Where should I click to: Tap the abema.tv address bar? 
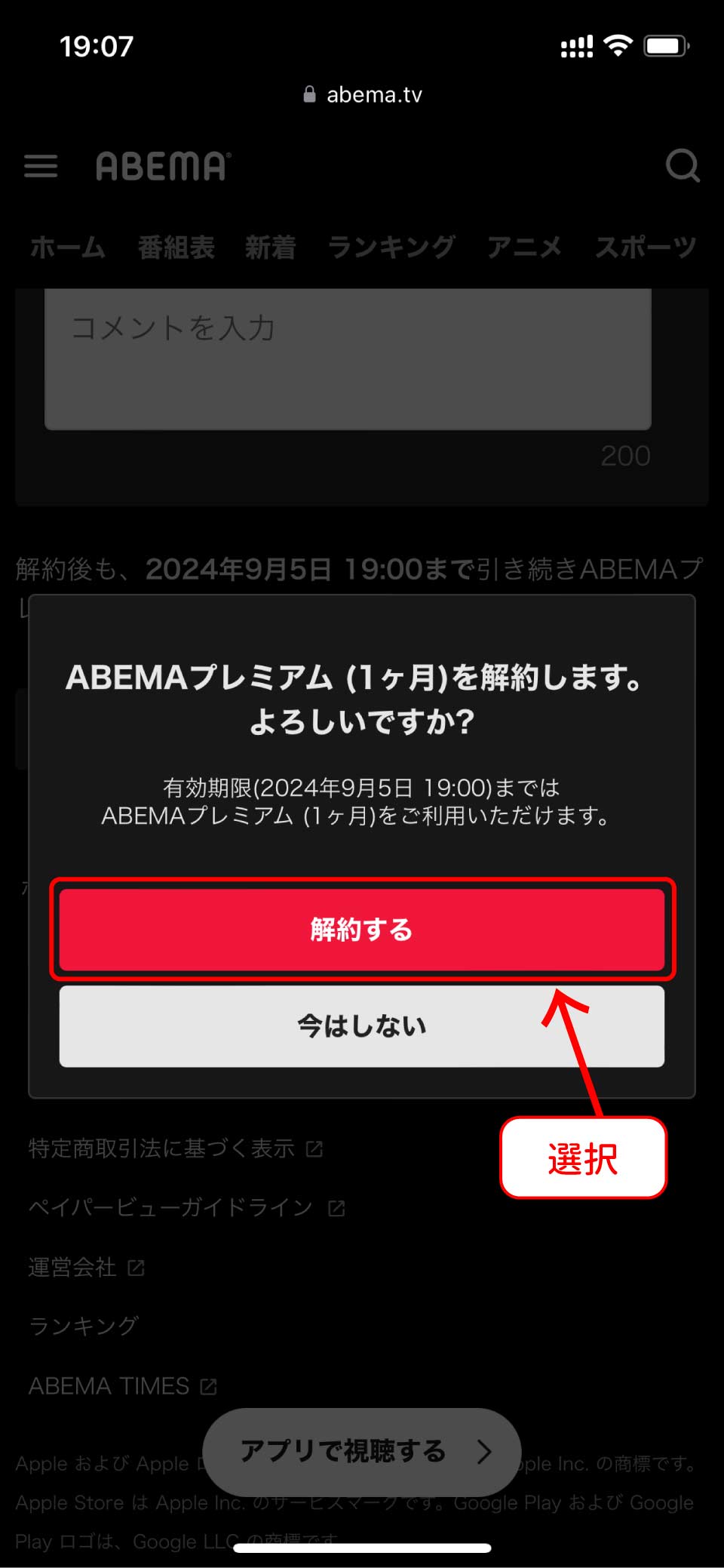pos(362,94)
